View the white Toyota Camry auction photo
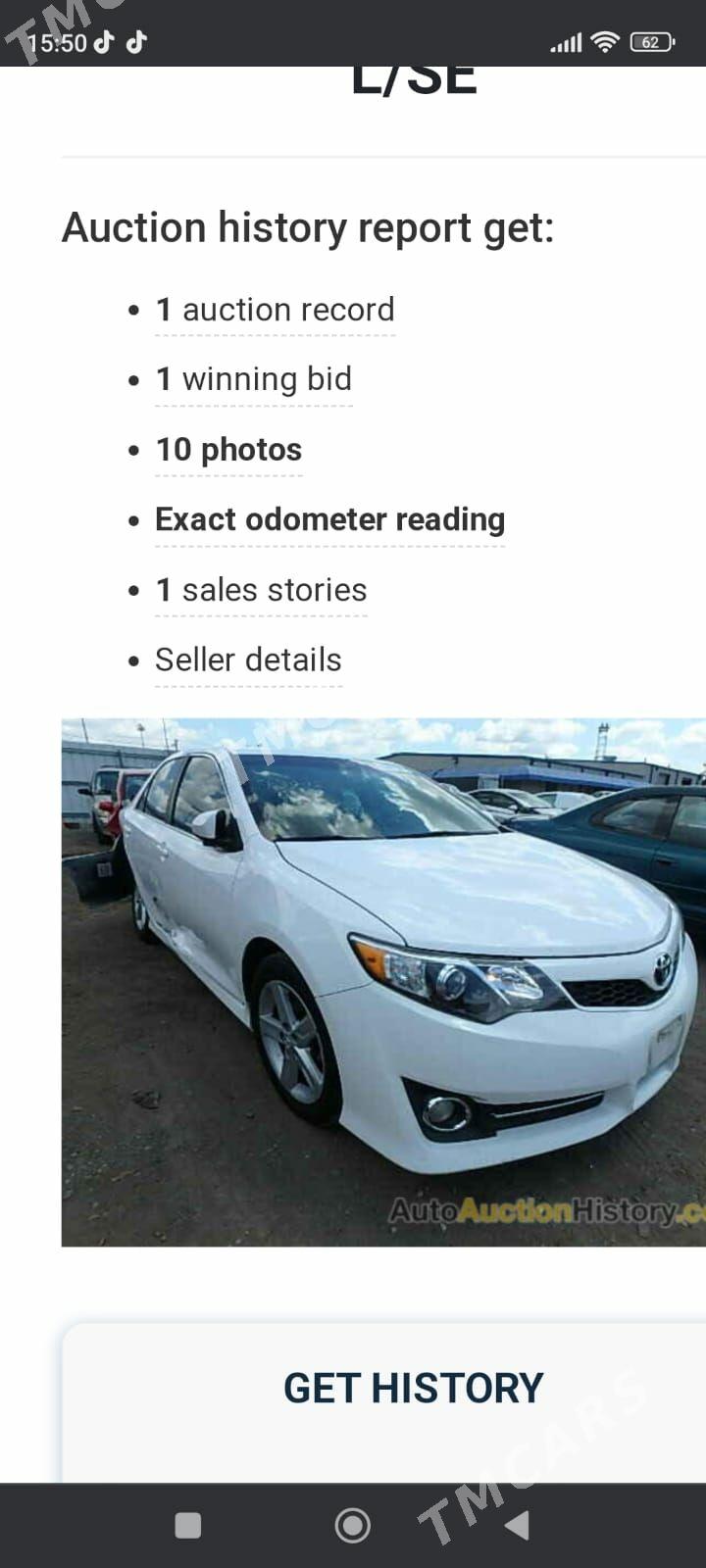 pos(383,982)
